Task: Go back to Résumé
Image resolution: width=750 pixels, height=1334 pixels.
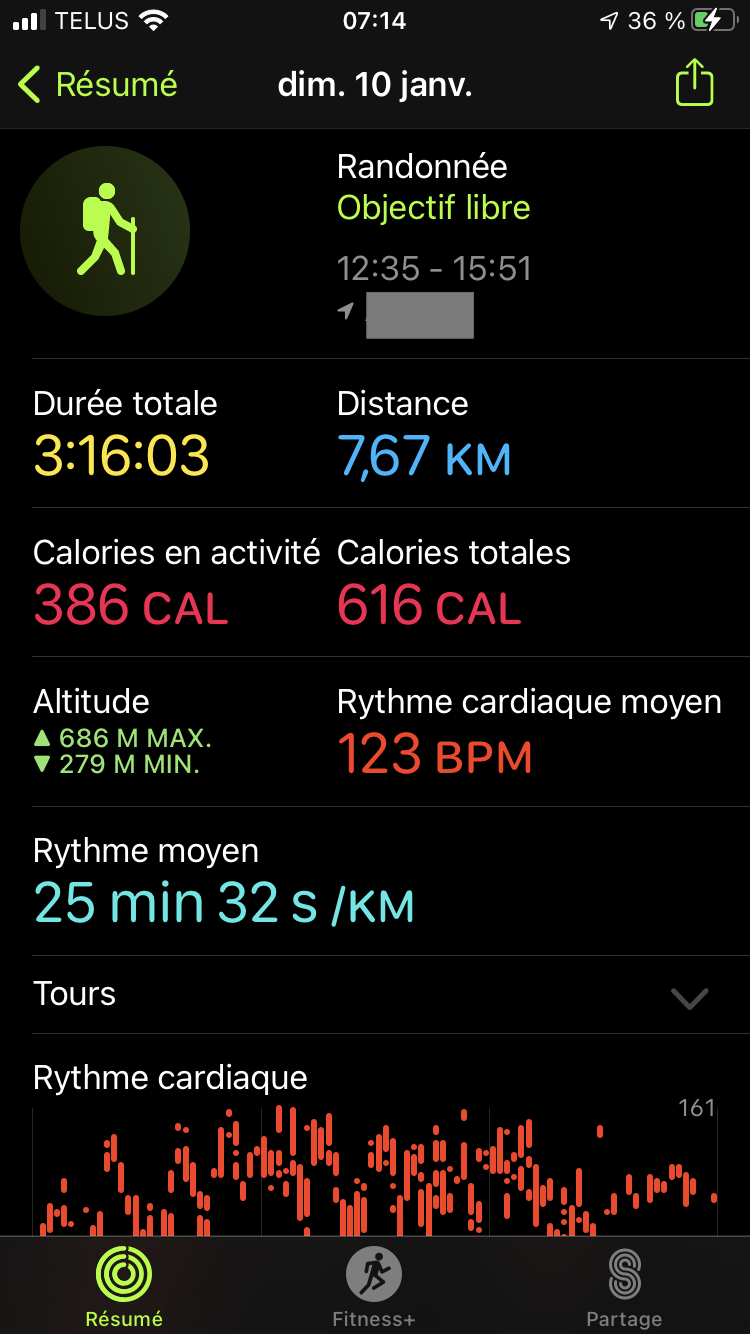Action: (x=97, y=85)
